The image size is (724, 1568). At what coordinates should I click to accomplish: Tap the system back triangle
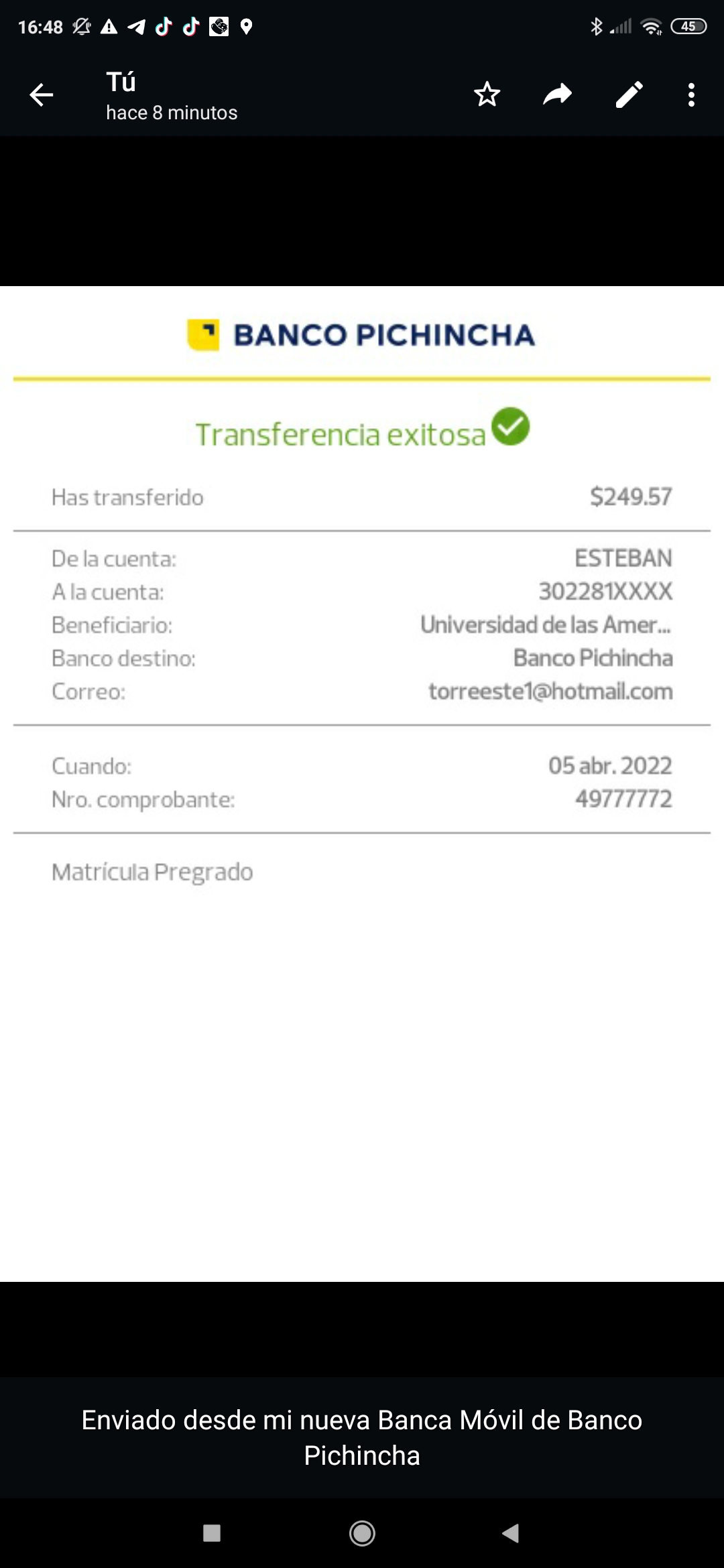coord(511,1533)
